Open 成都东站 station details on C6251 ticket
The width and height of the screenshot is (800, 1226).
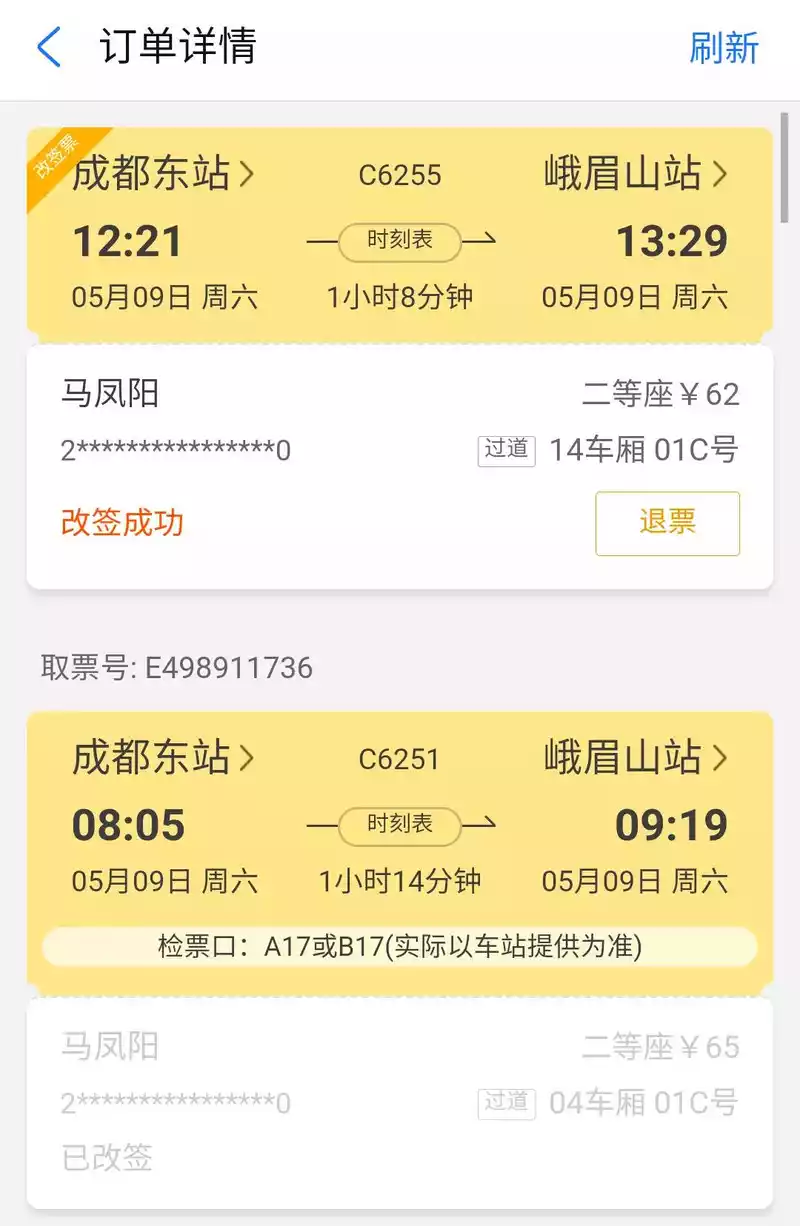(163, 759)
